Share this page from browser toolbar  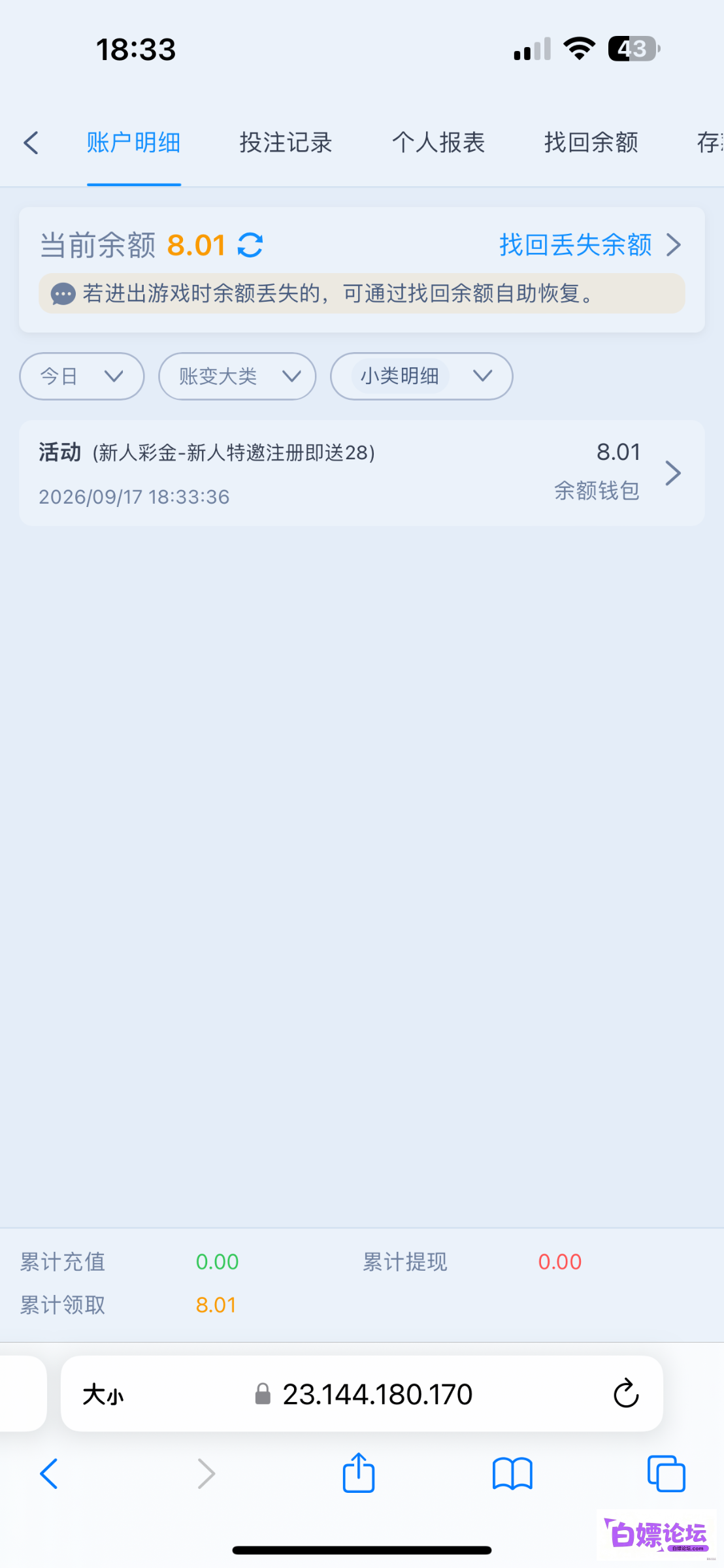click(x=359, y=1473)
